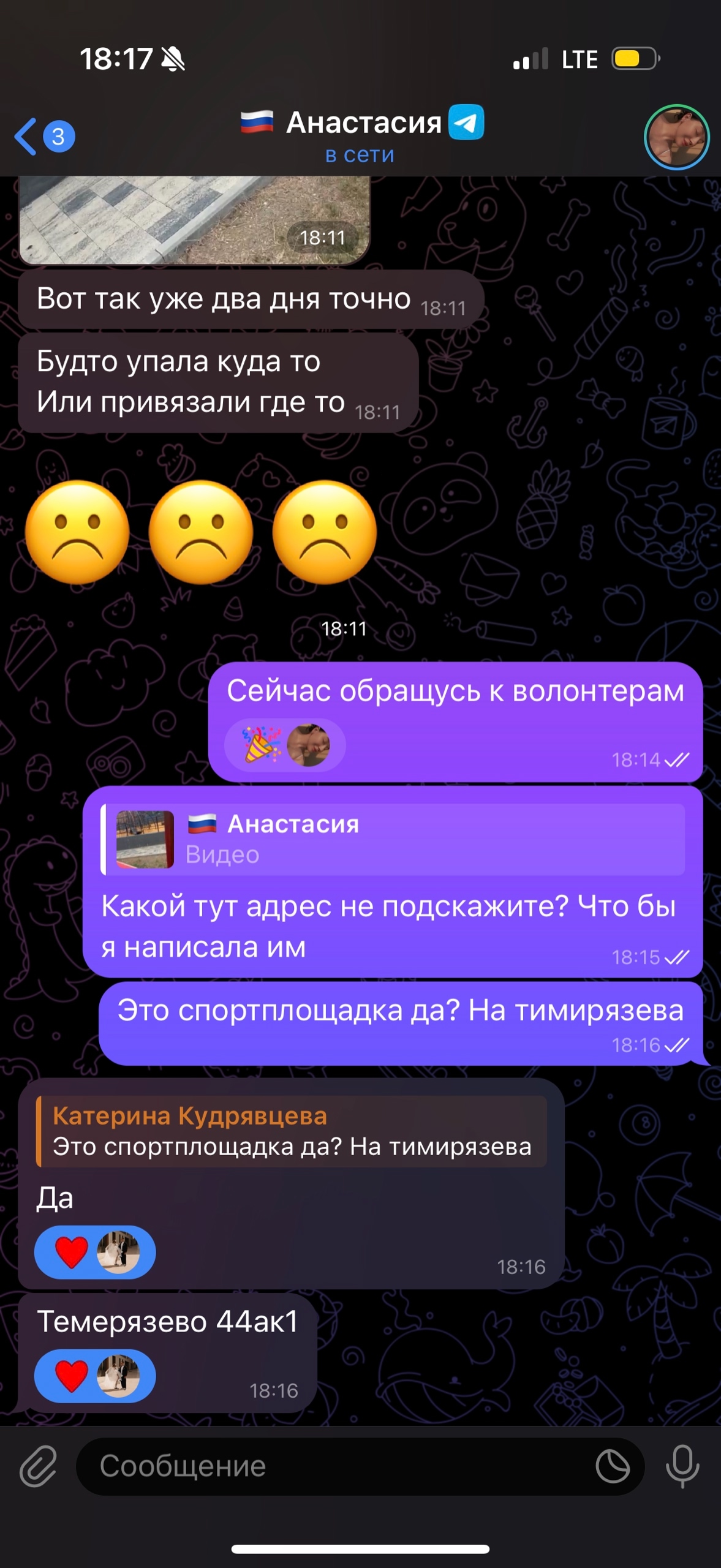Viewport: 721px width, 1568px height.
Task: Jump to the quoted Катерина Кудрявцева message
Action: 291,1131
